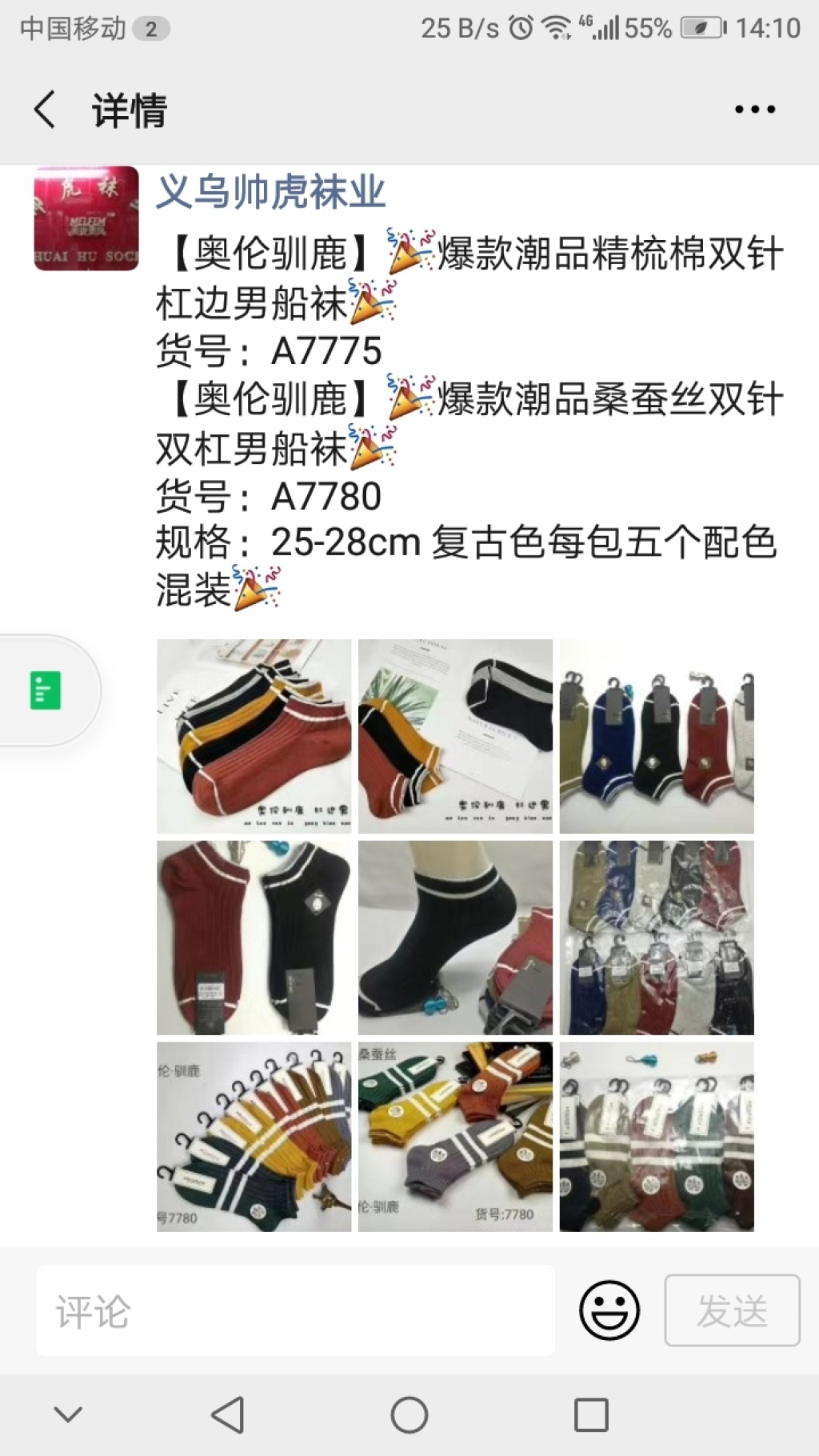Send the comment with 发送

(x=732, y=1310)
